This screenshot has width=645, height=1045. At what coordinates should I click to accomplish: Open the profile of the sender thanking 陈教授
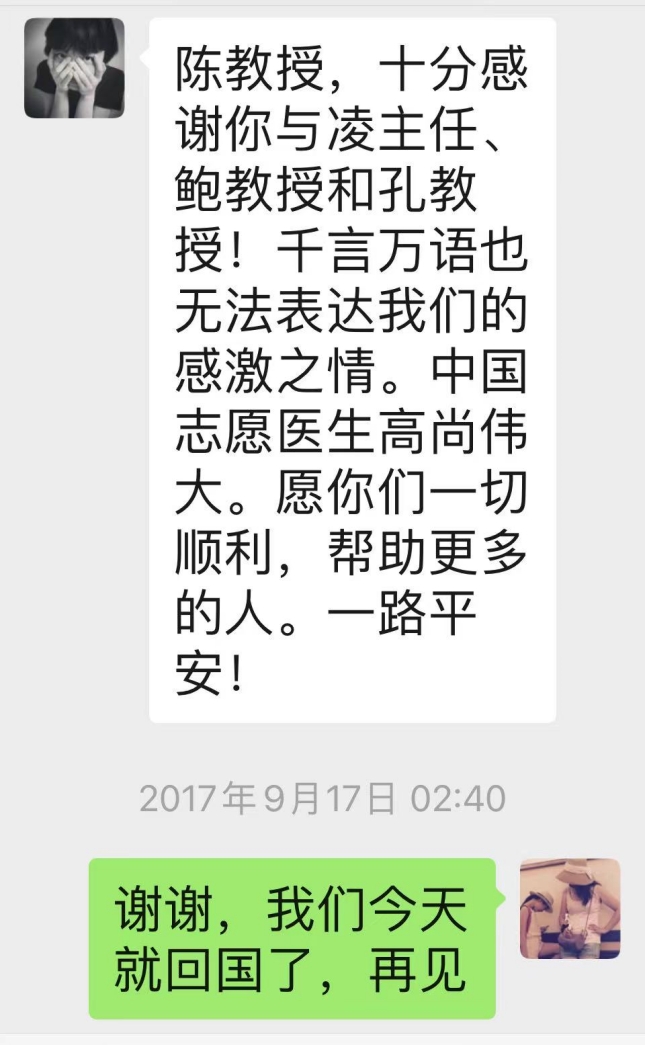[74, 68]
